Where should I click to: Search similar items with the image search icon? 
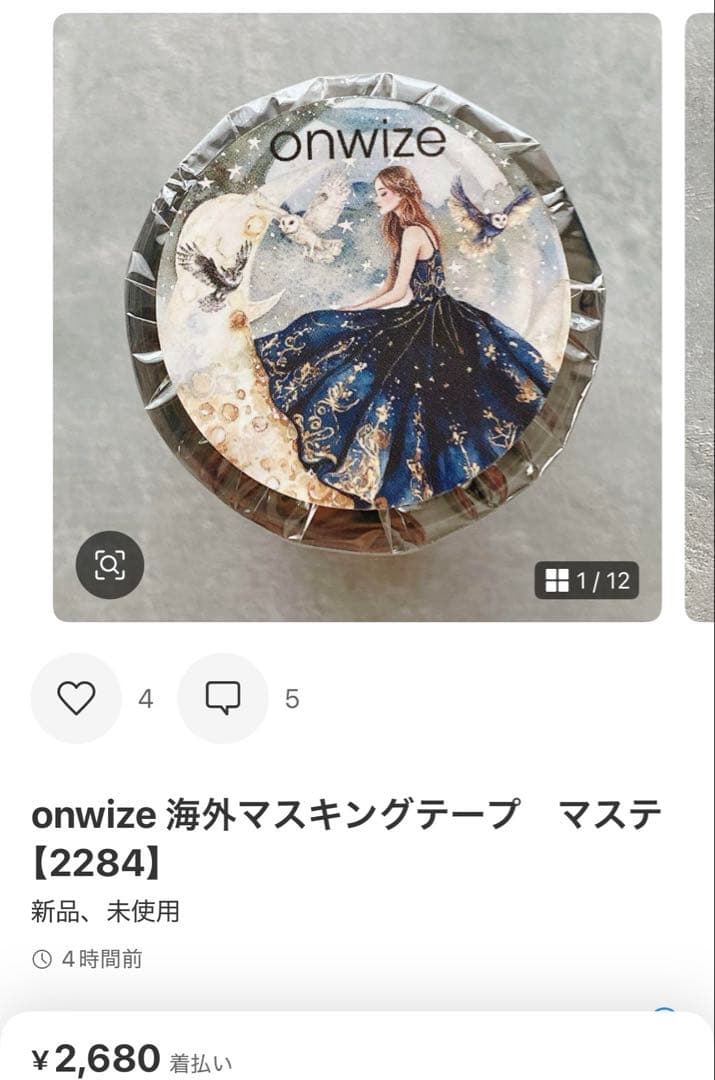click(x=110, y=565)
